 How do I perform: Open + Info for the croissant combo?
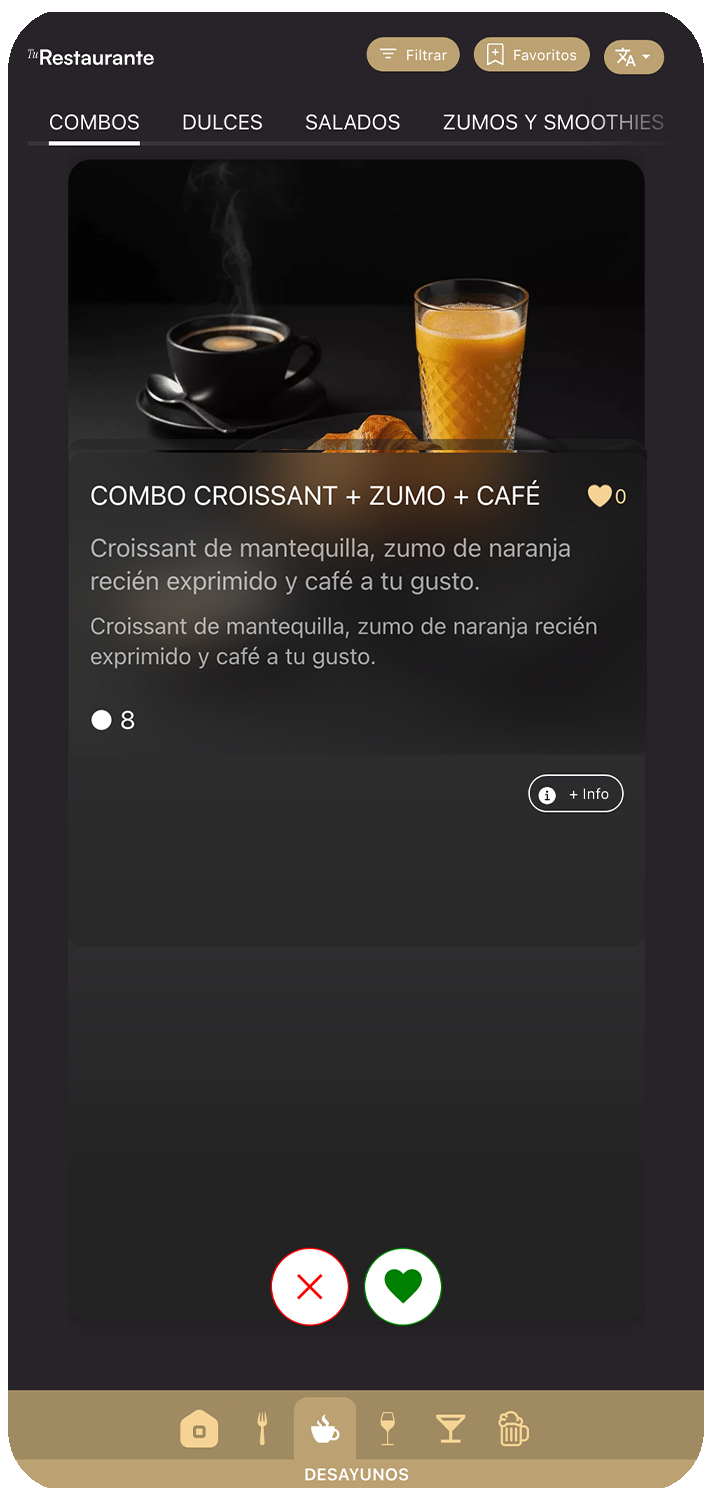tap(575, 794)
